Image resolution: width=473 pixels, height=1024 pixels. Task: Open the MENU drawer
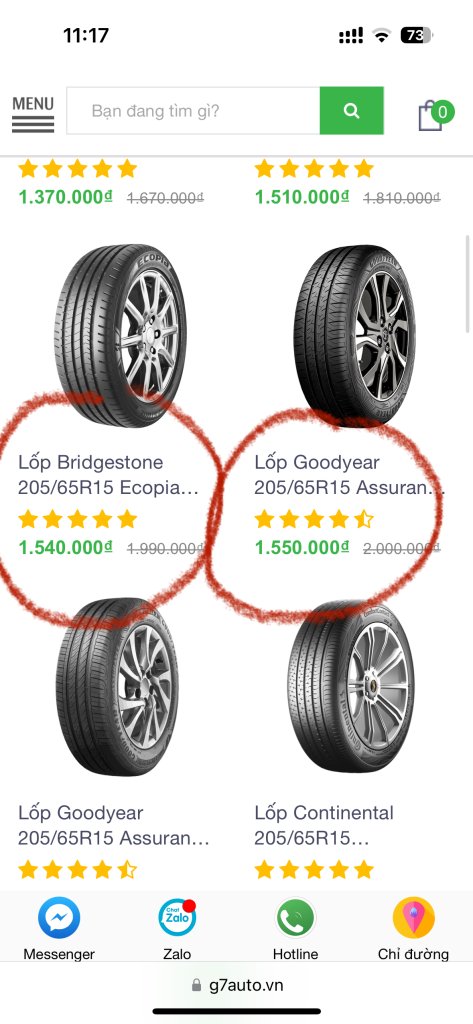(x=33, y=114)
